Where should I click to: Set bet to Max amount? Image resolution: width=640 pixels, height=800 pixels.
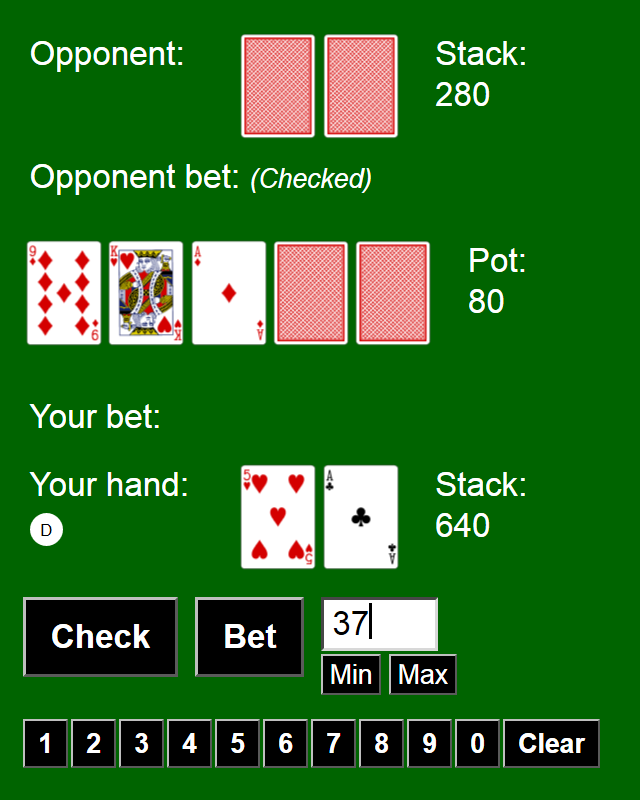click(422, 674)
